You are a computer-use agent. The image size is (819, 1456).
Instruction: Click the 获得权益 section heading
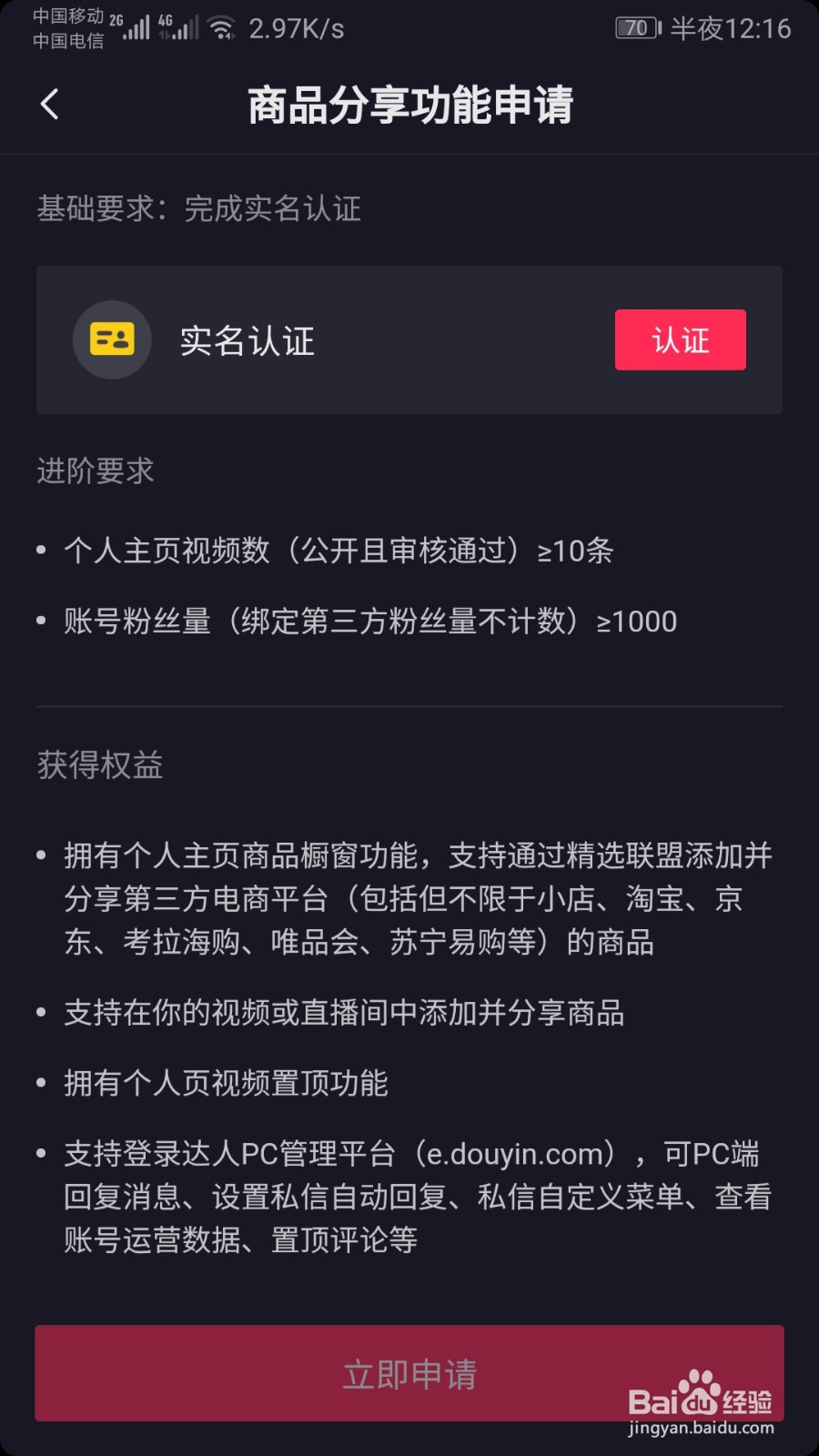point(99,766)
